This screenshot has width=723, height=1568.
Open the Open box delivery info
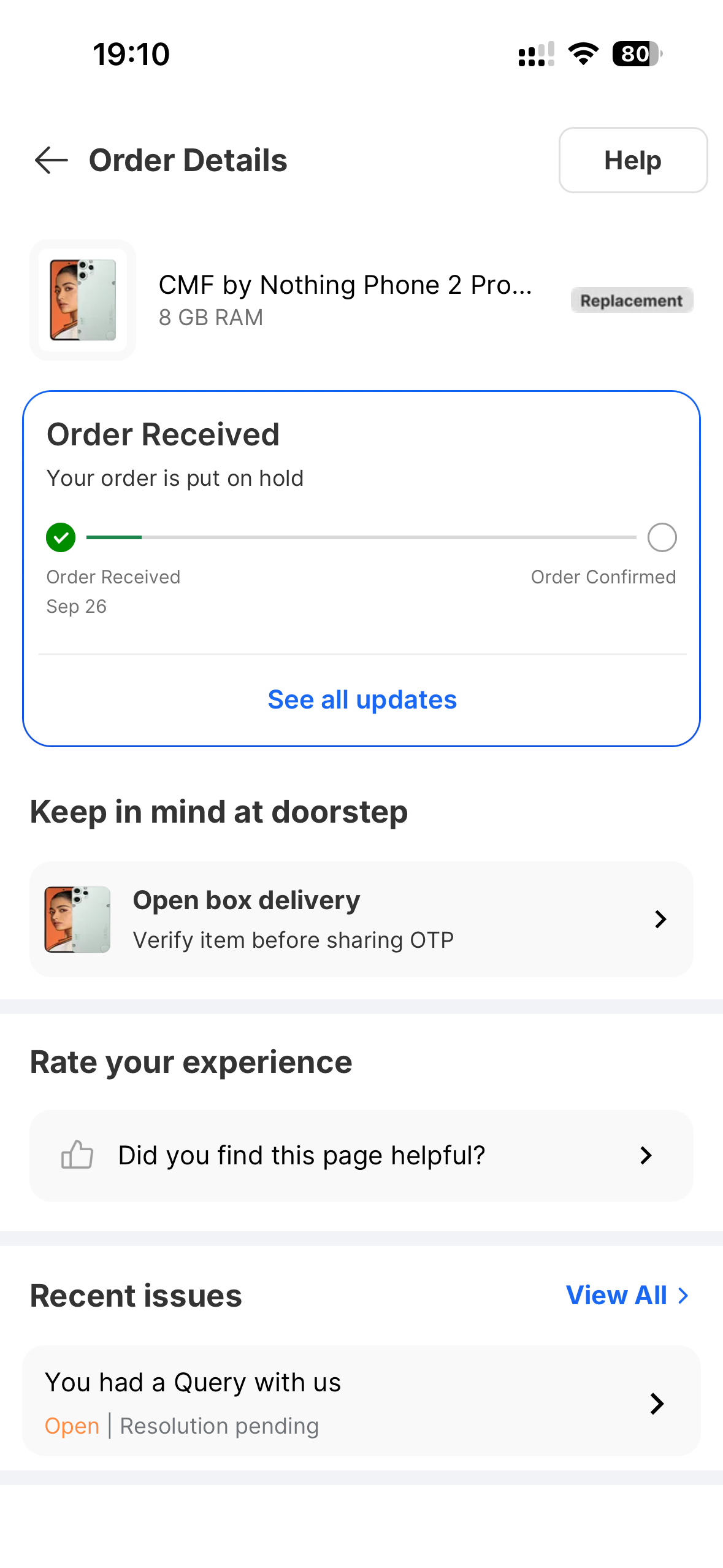361,919
